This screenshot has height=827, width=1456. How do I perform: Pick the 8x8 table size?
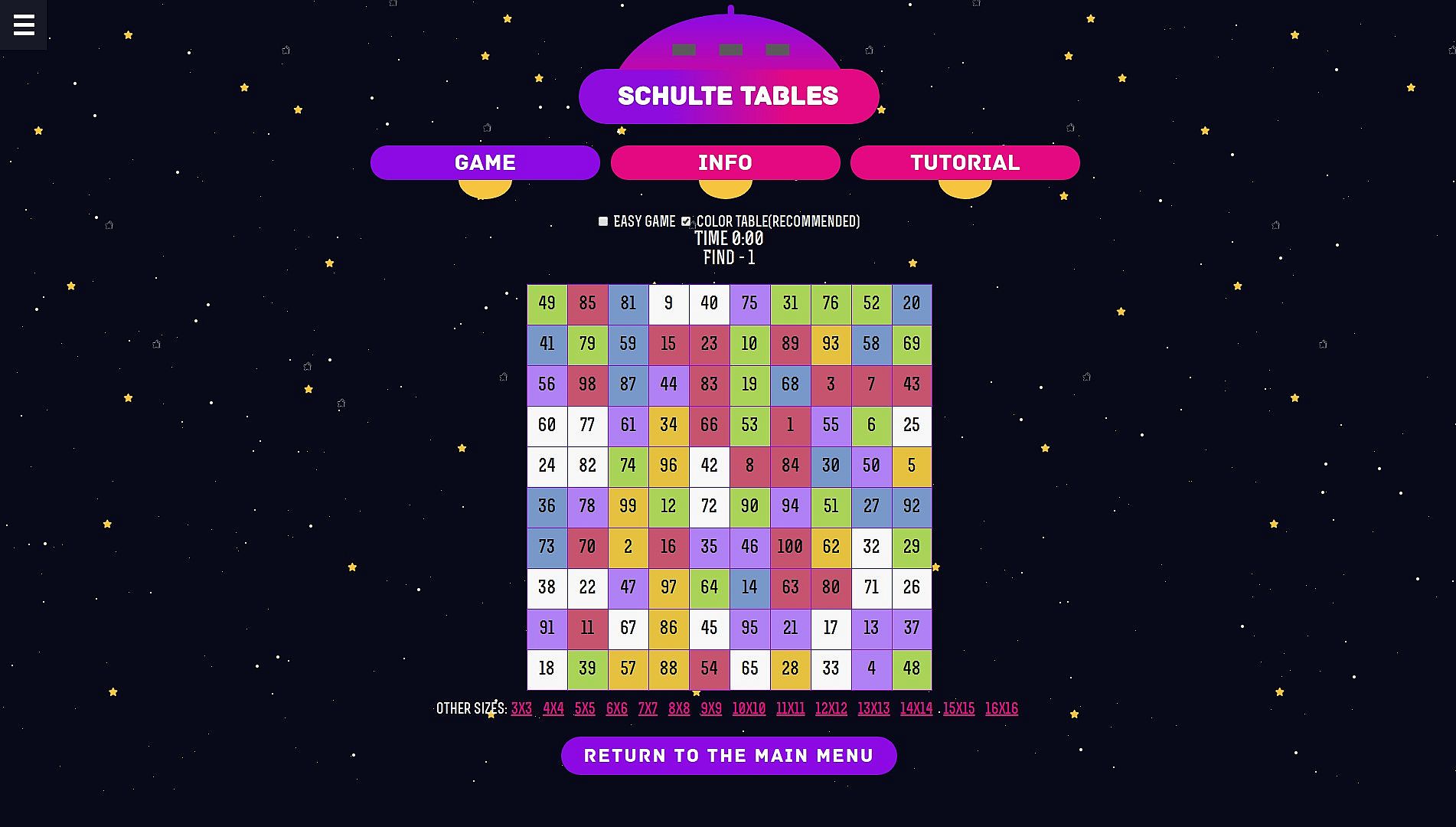[x=679, y=708]
